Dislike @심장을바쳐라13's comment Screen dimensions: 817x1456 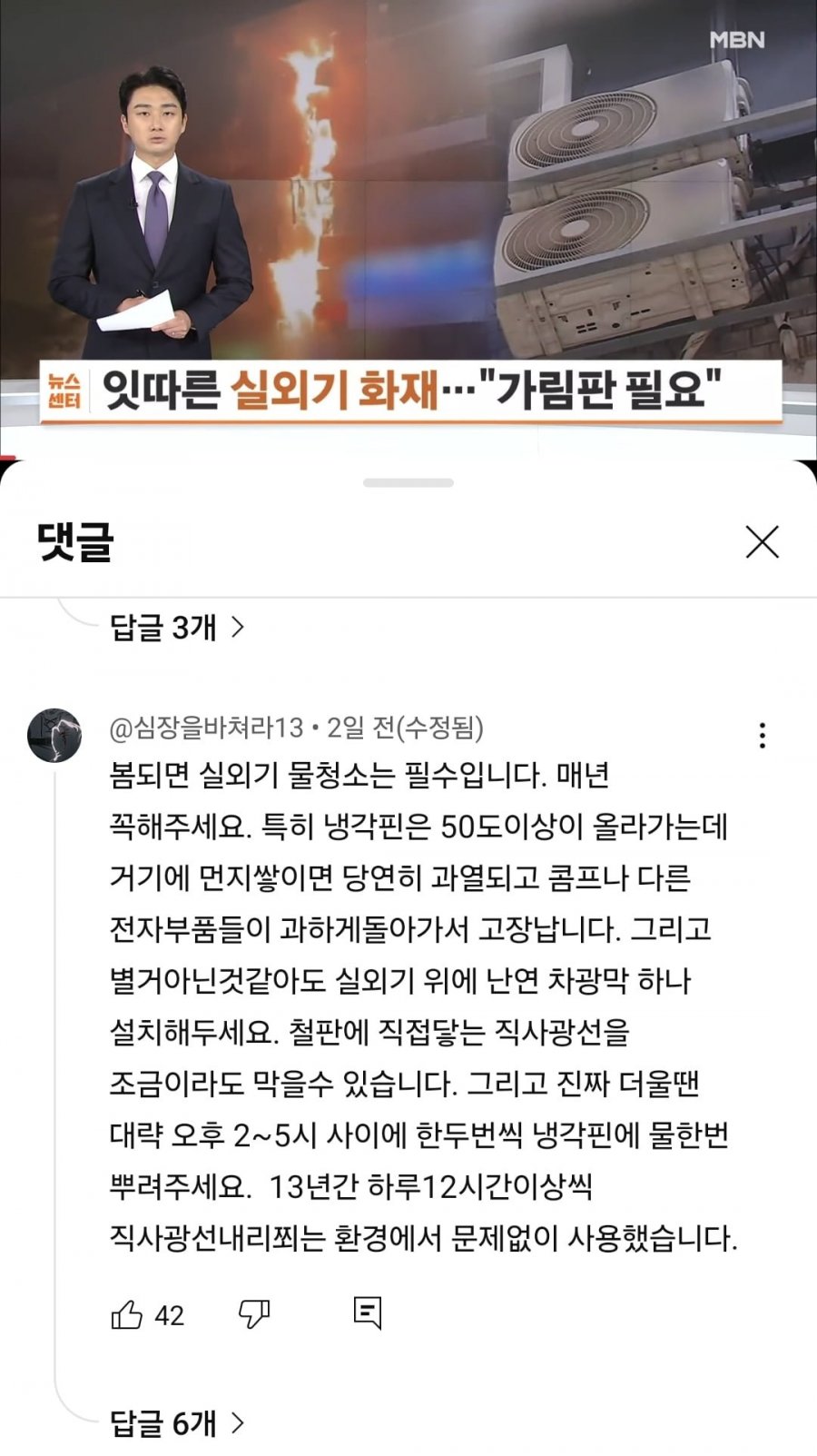254,1314
